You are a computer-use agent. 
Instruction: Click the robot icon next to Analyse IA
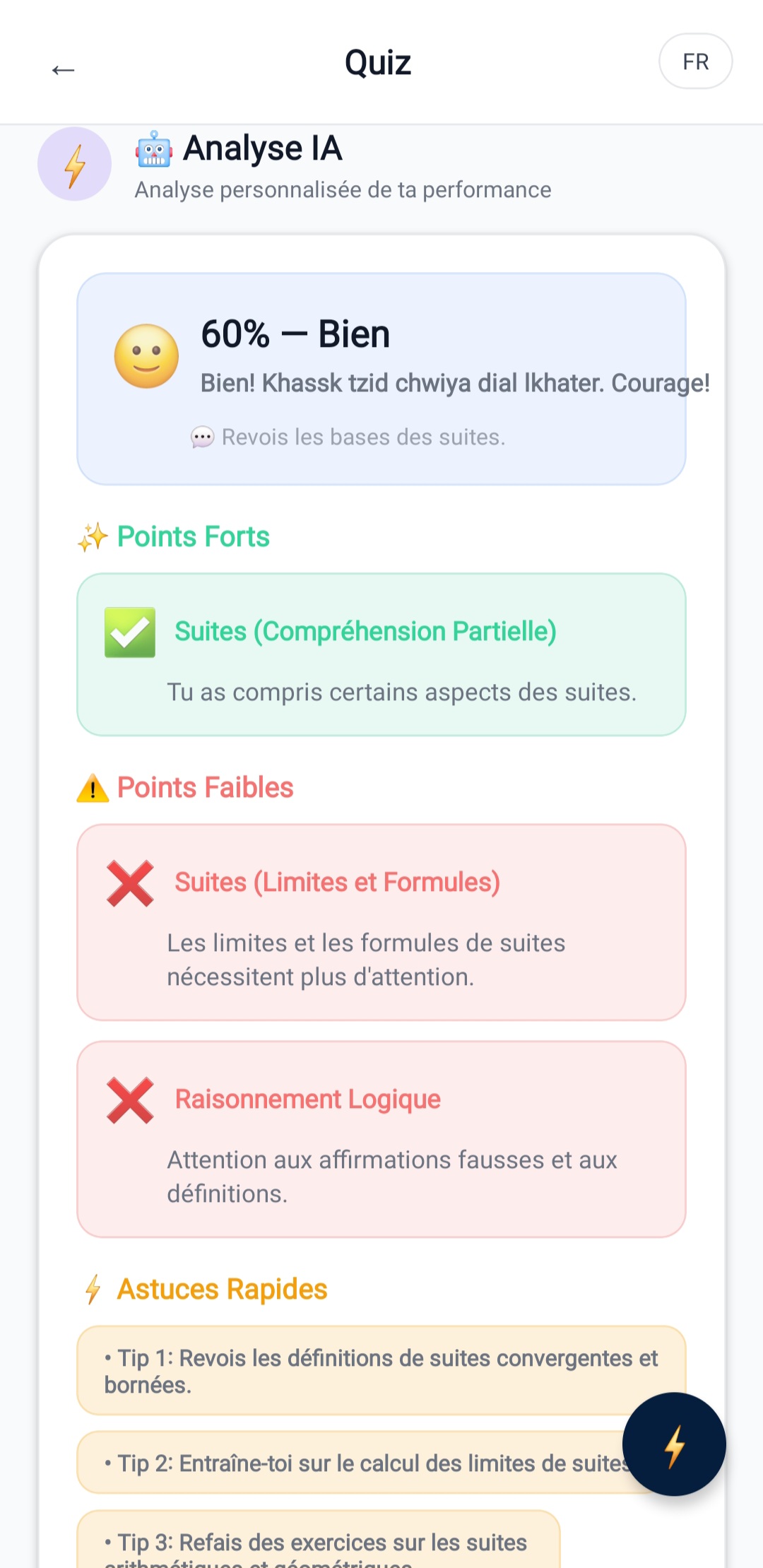pos(154,148)
